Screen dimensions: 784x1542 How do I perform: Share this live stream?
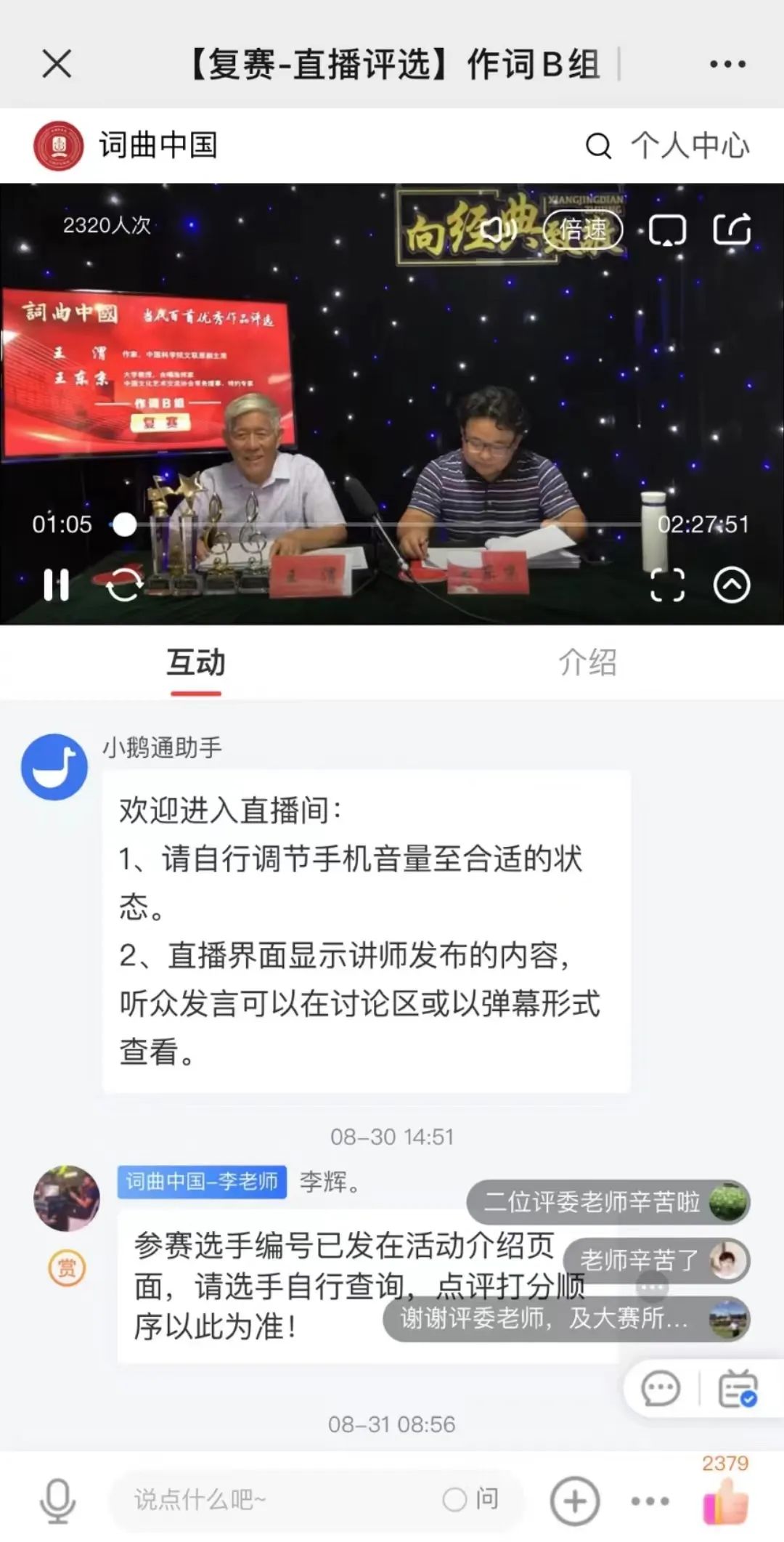click(731, 231)
